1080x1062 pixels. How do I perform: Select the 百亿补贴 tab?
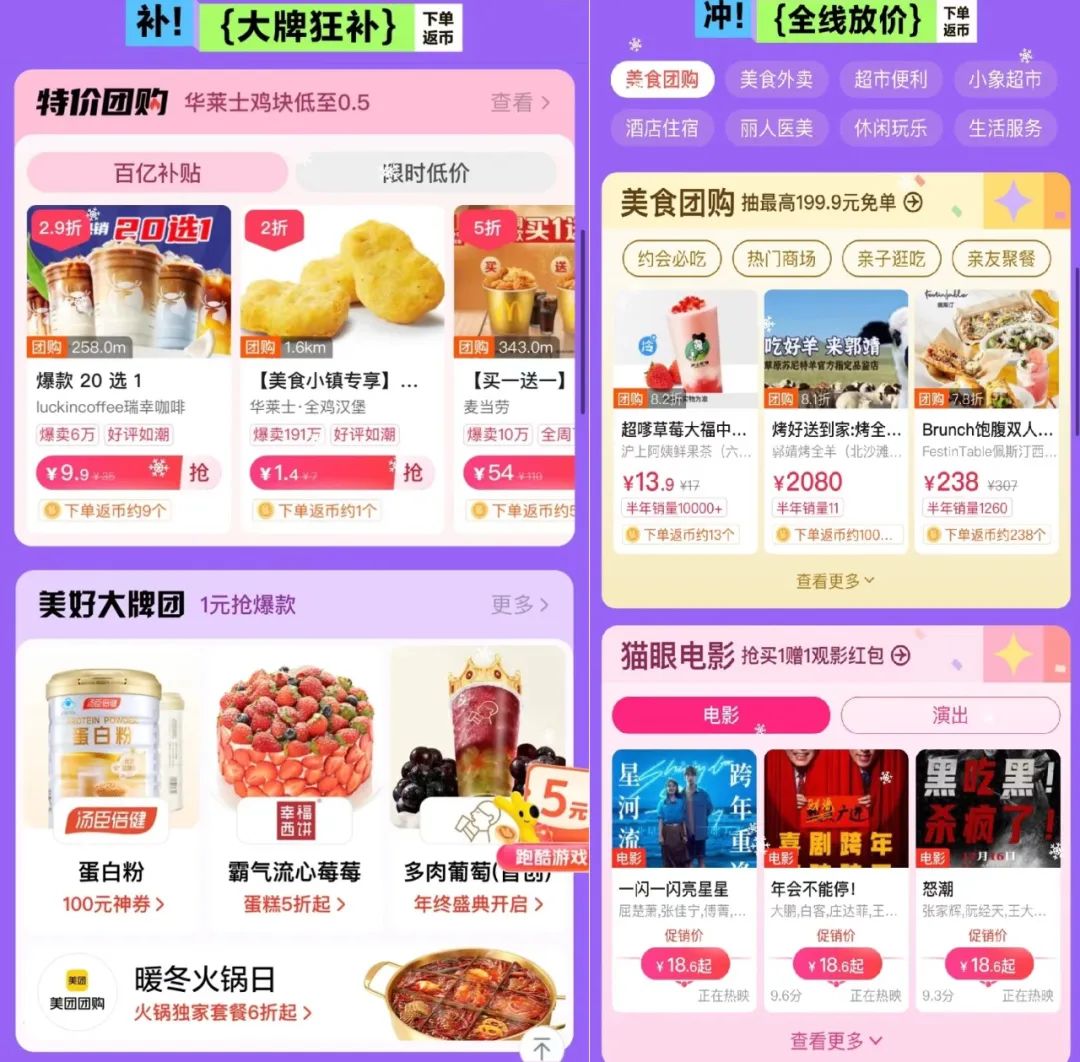157,173
